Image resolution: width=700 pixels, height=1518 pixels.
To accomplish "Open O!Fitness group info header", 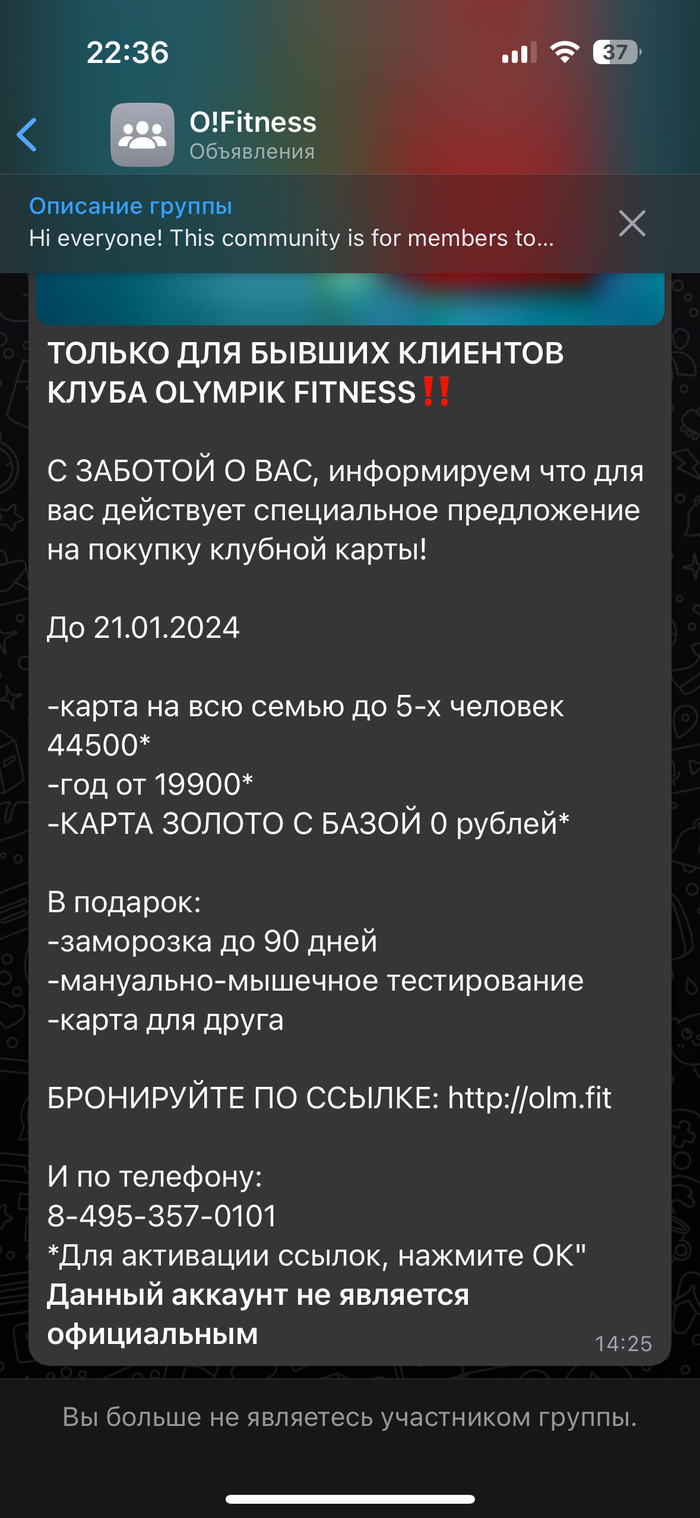I will (252, 135).
